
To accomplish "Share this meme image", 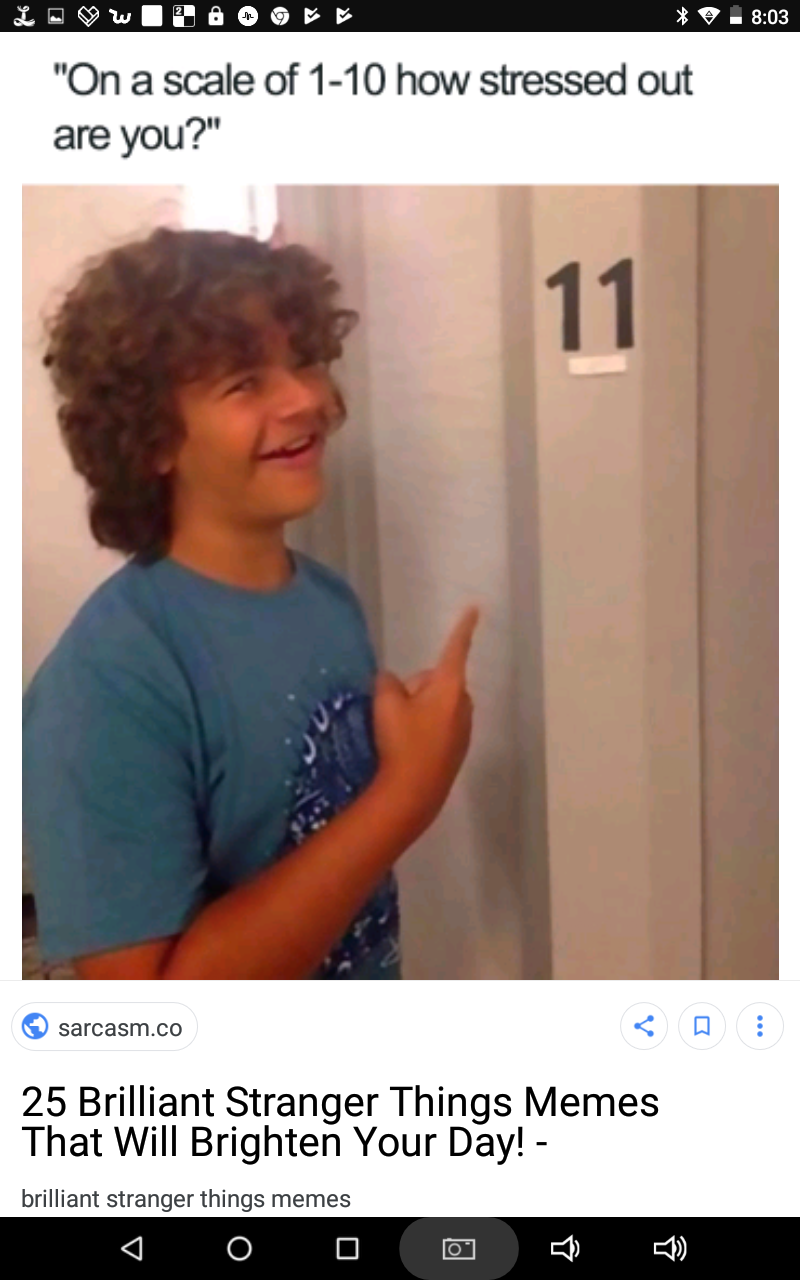I will tap(644, 1026).
